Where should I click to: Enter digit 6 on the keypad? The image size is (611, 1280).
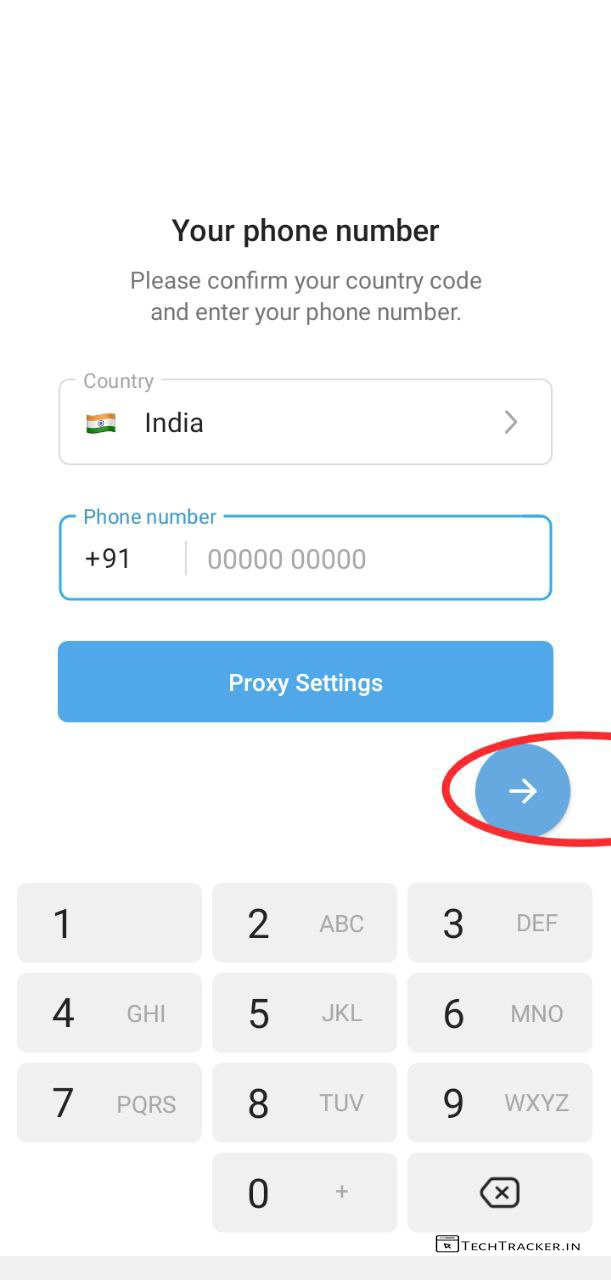[499, 1013]
